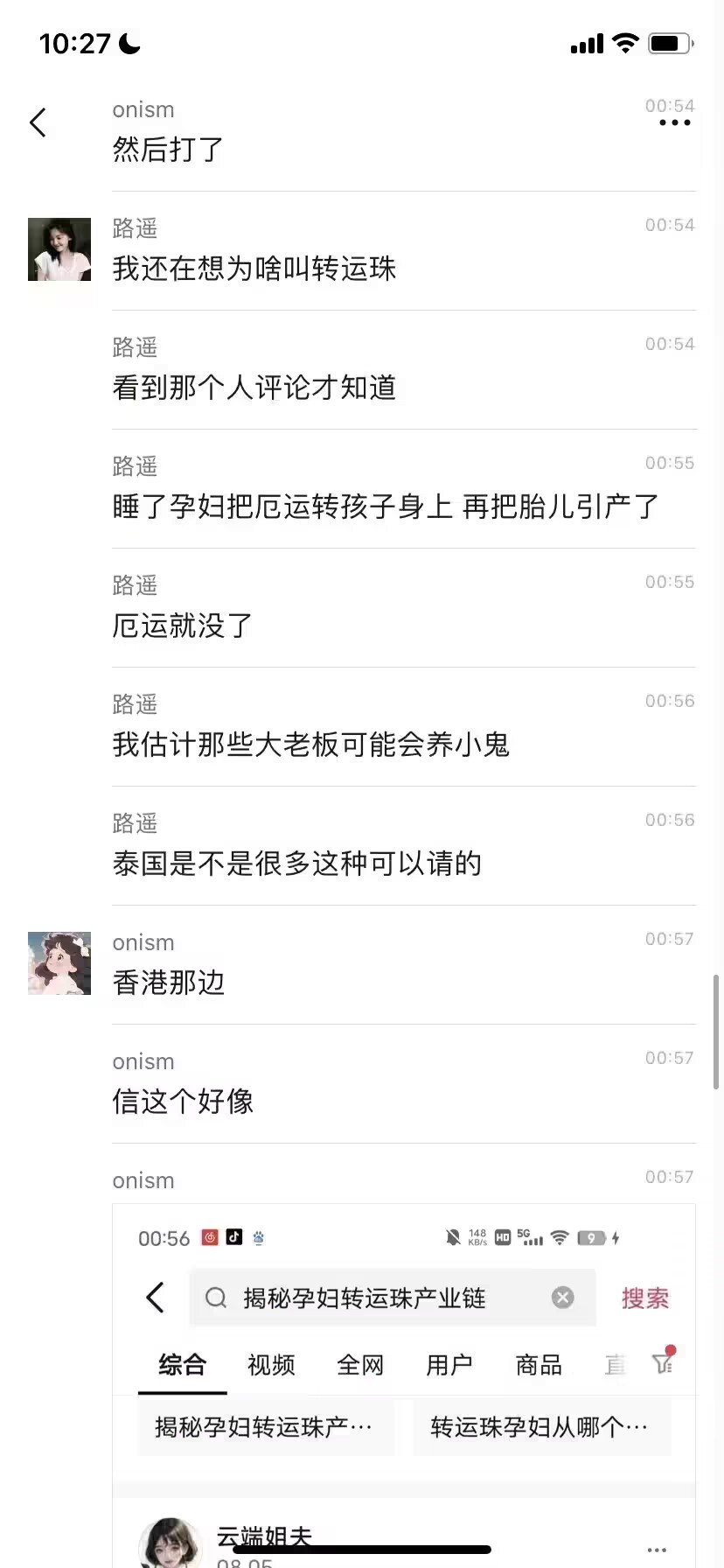Open 路遥's profile avatar
This screenshot has width=724, height=1568.
pyautogui.click(x=59, y=249)
